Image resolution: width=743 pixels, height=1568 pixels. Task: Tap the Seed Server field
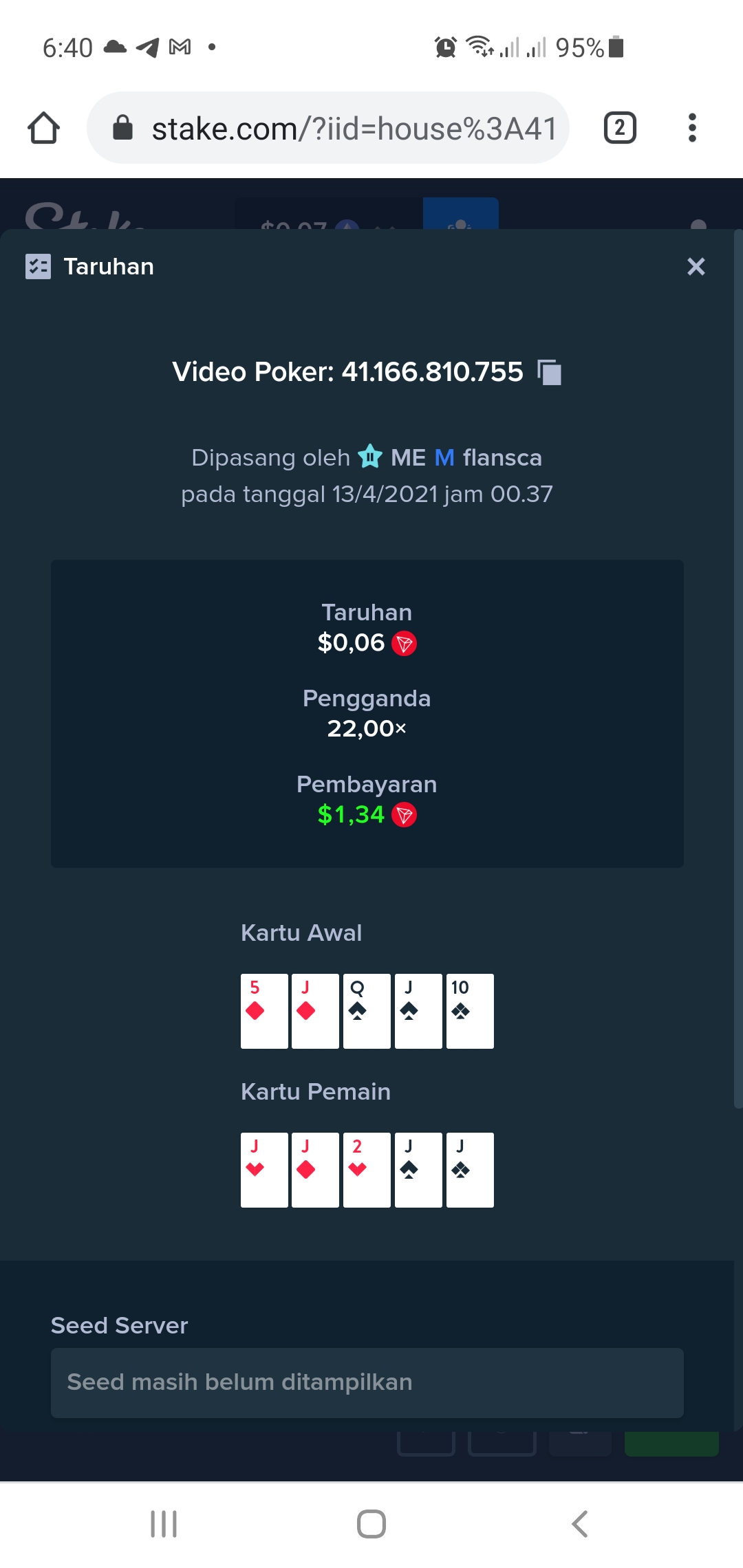(x=367, y=1382)
